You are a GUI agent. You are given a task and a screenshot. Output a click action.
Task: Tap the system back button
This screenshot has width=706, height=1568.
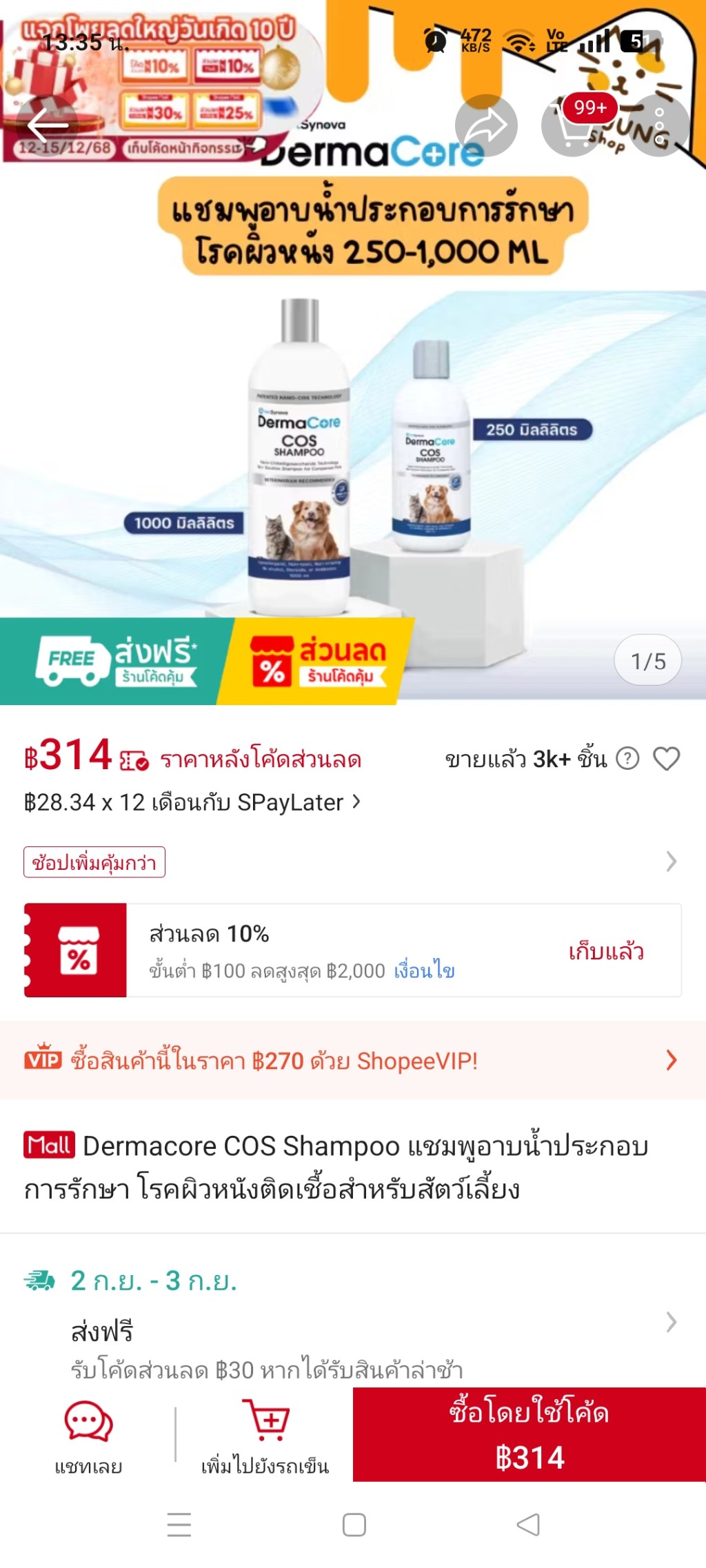click(x=528, y=1525)
